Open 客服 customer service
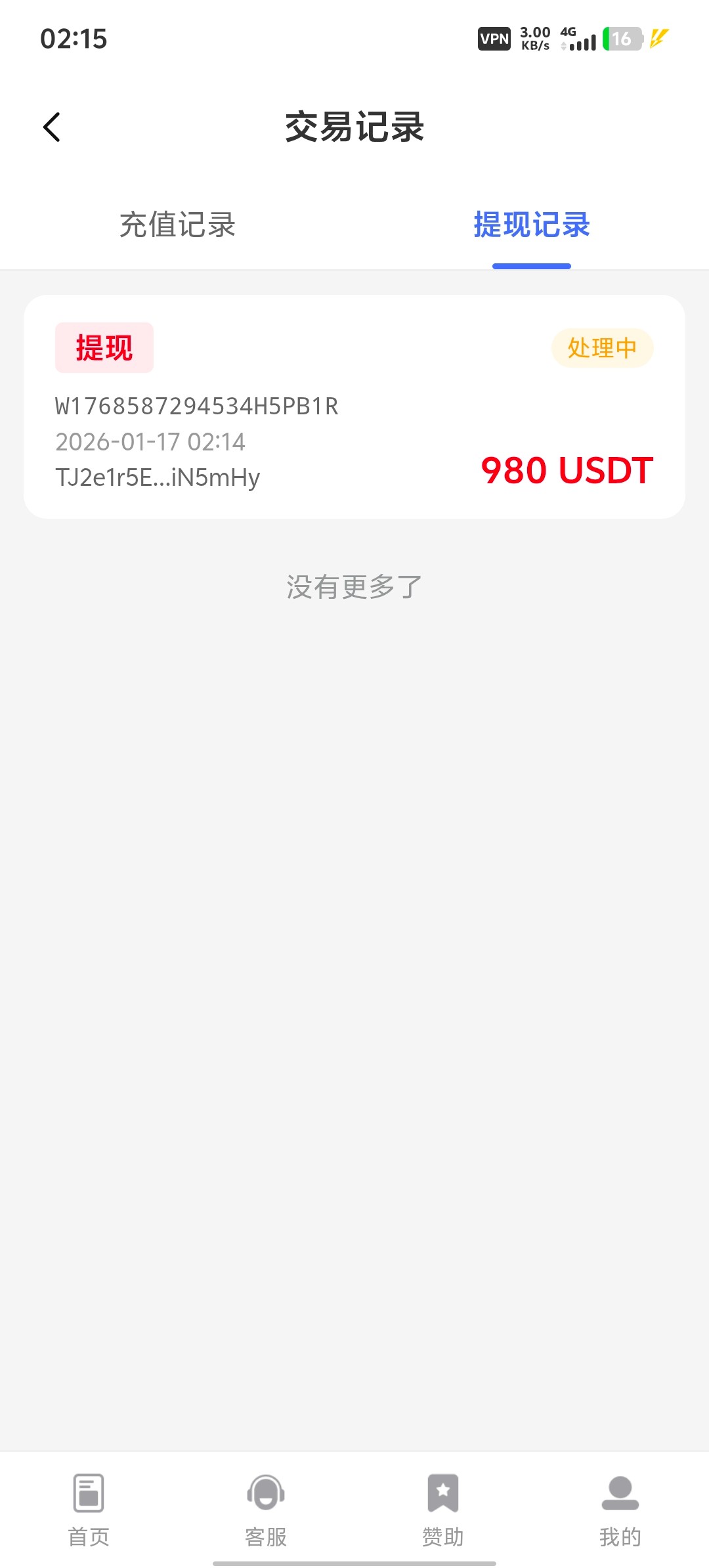709x1568 pixels. (266, 1508)
